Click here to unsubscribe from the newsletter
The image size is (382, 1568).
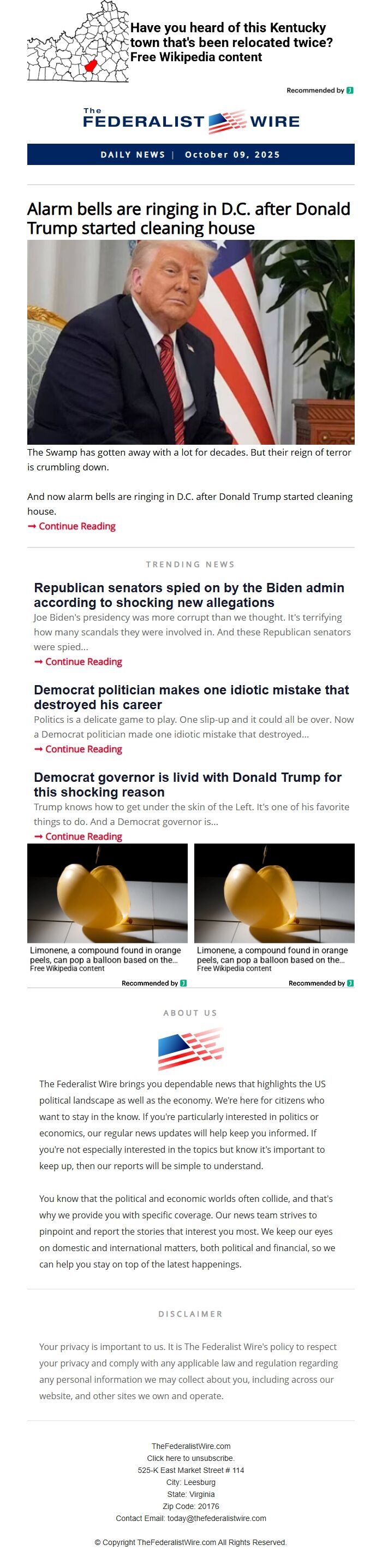click(190, 1458)
